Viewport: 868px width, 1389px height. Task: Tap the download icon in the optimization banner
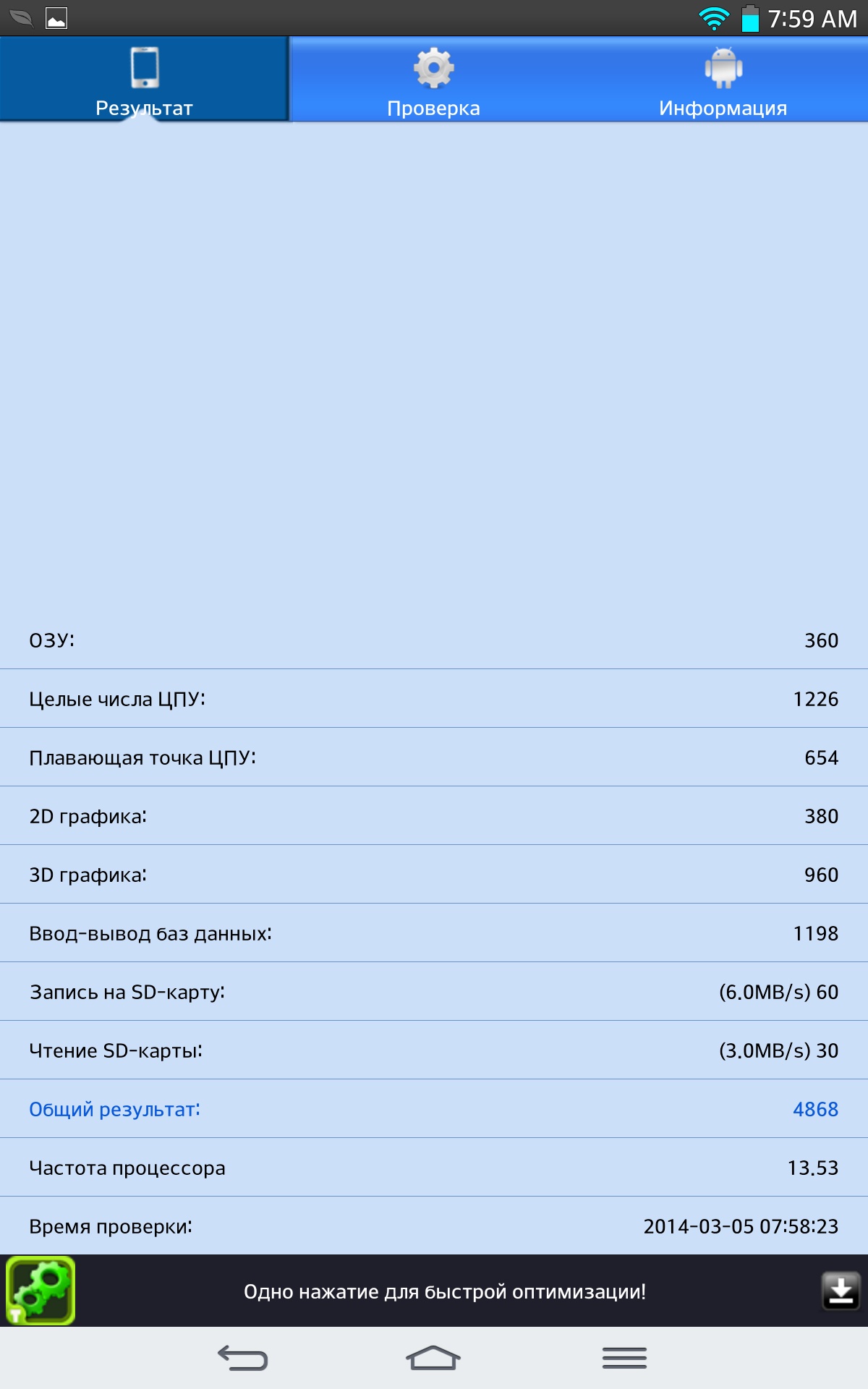[841, 1291]
